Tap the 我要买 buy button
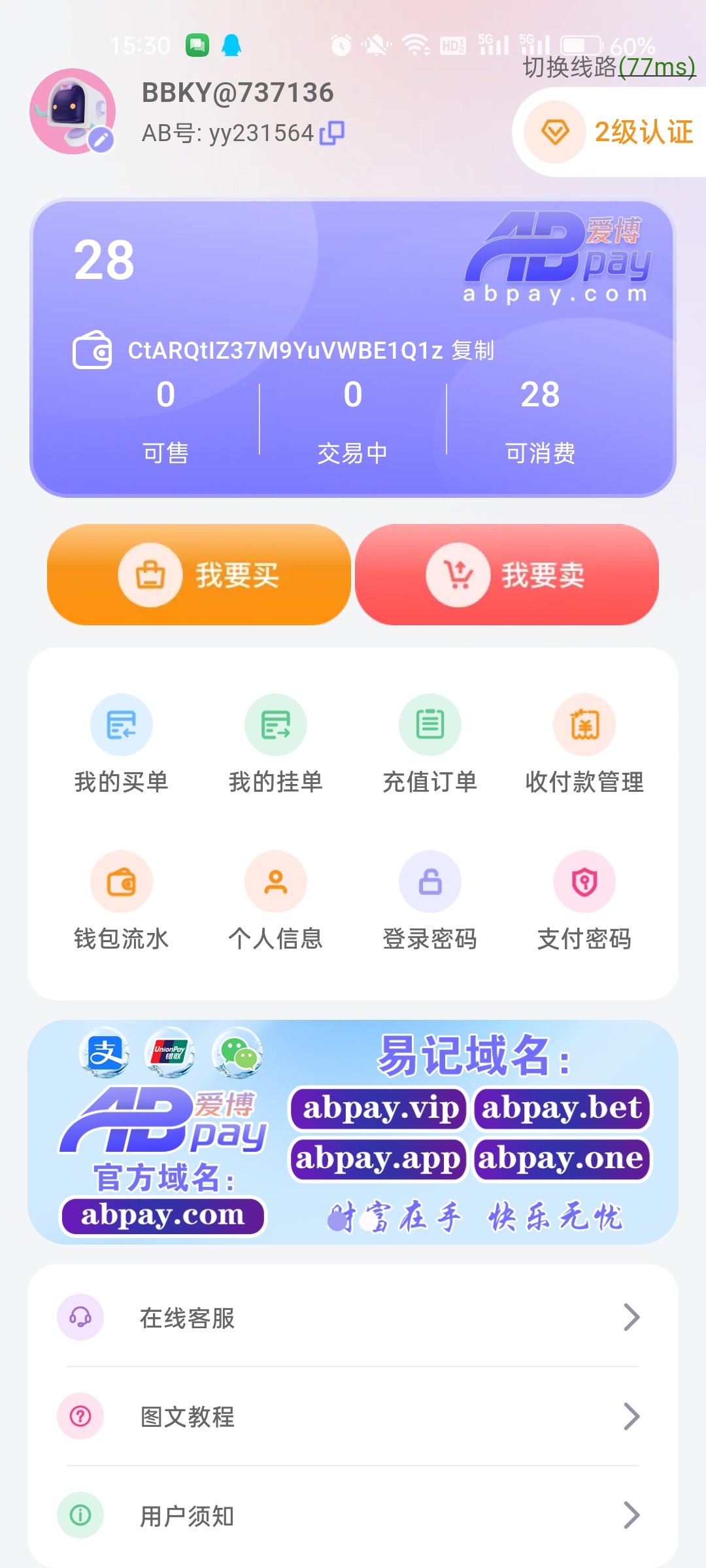 (199, 575)
